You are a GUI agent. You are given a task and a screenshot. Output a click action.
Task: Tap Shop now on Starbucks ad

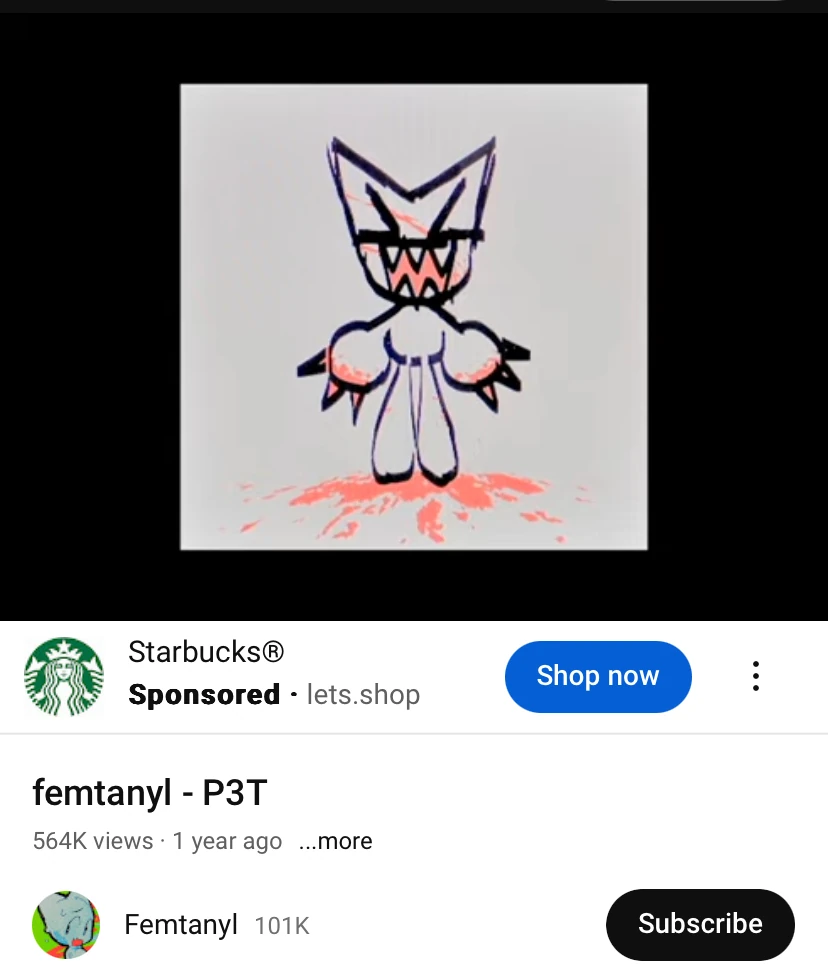coord(597,676)
